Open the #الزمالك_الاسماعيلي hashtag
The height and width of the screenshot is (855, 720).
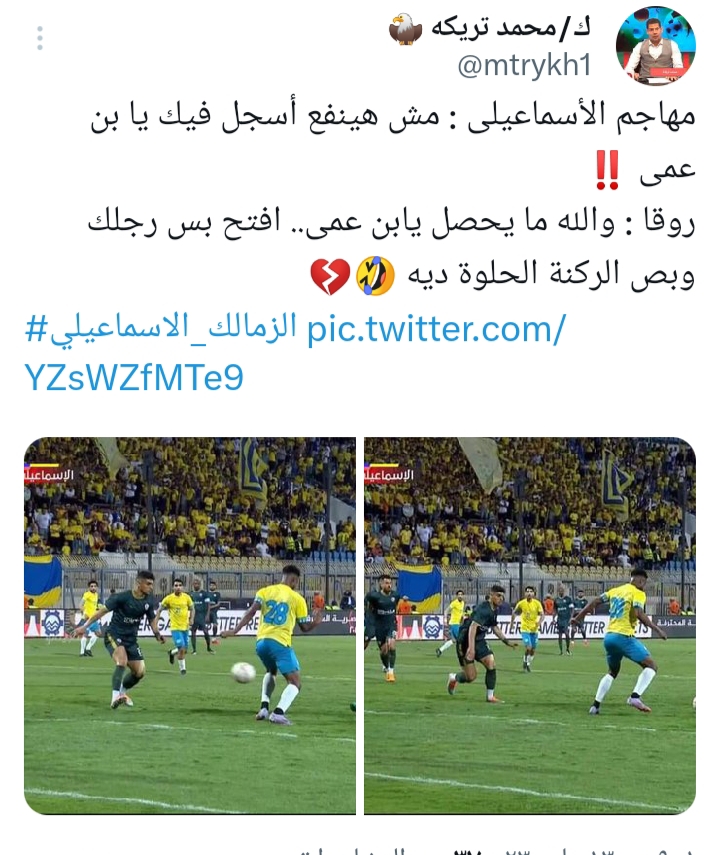click(162, 331)
